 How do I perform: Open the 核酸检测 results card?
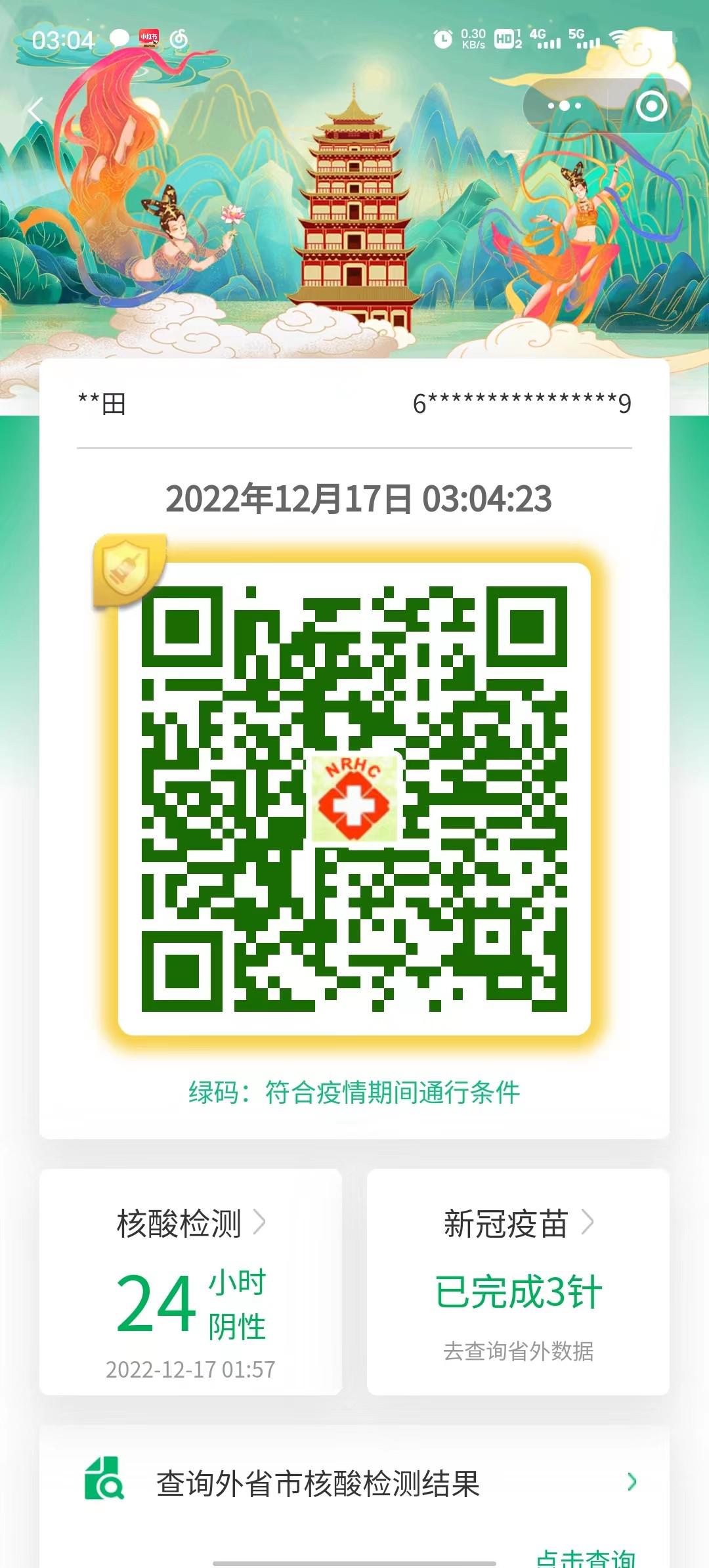(x=190, y=1282)
